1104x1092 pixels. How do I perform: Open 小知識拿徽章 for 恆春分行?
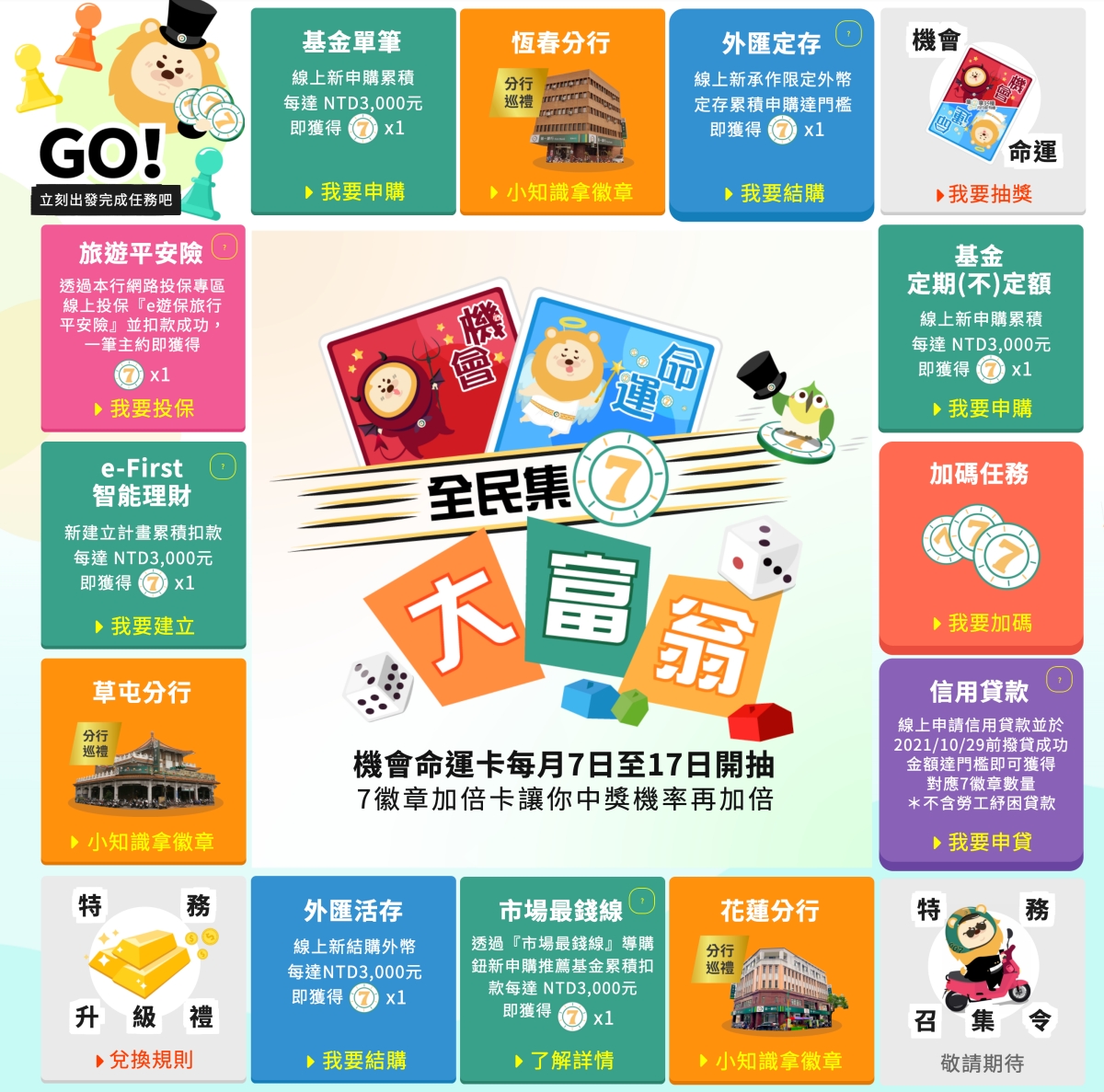click(x=561, y=191)
